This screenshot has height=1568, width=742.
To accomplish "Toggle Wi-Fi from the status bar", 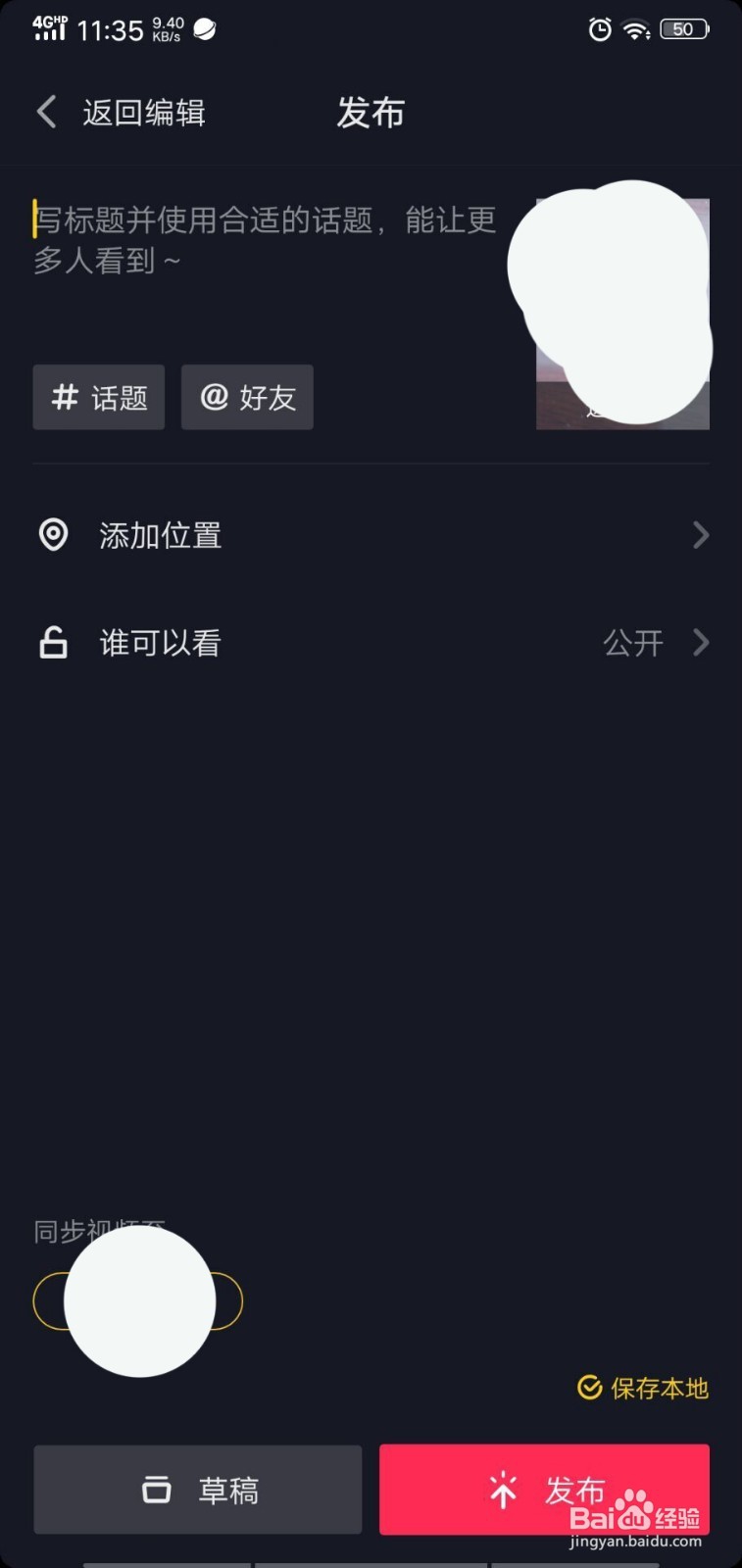I will (635, 29).
